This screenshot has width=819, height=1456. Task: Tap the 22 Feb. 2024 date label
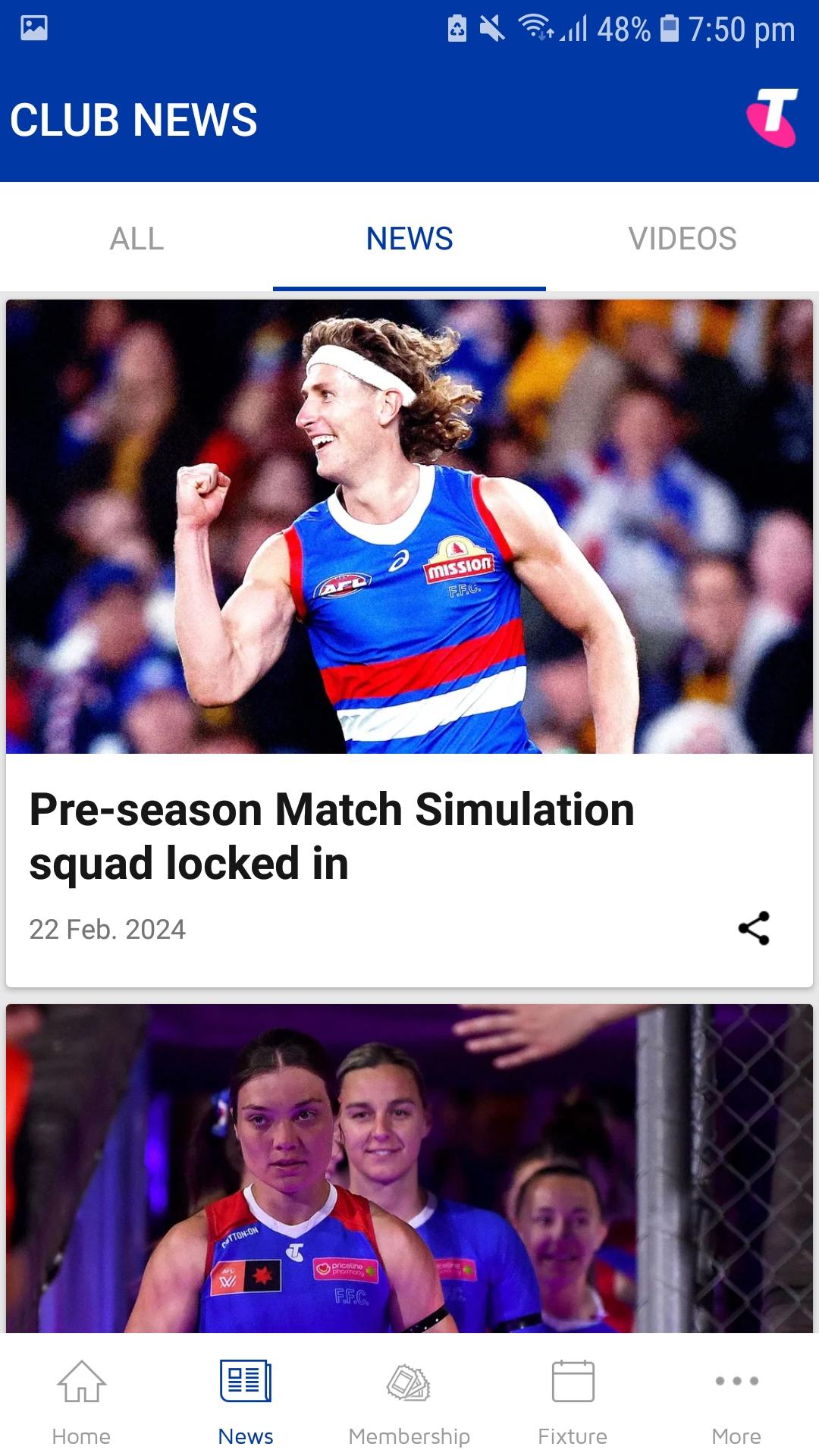point(108,930)
